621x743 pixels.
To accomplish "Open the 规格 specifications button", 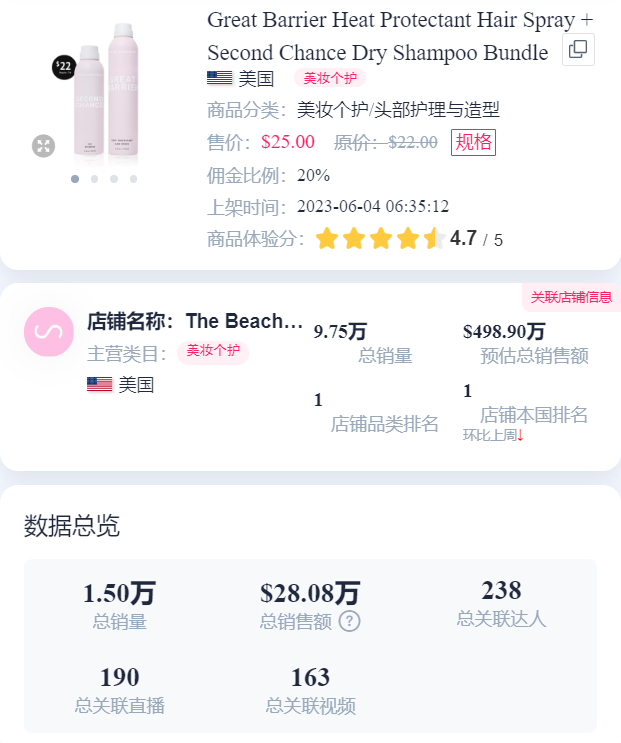I will pos(474,142).
